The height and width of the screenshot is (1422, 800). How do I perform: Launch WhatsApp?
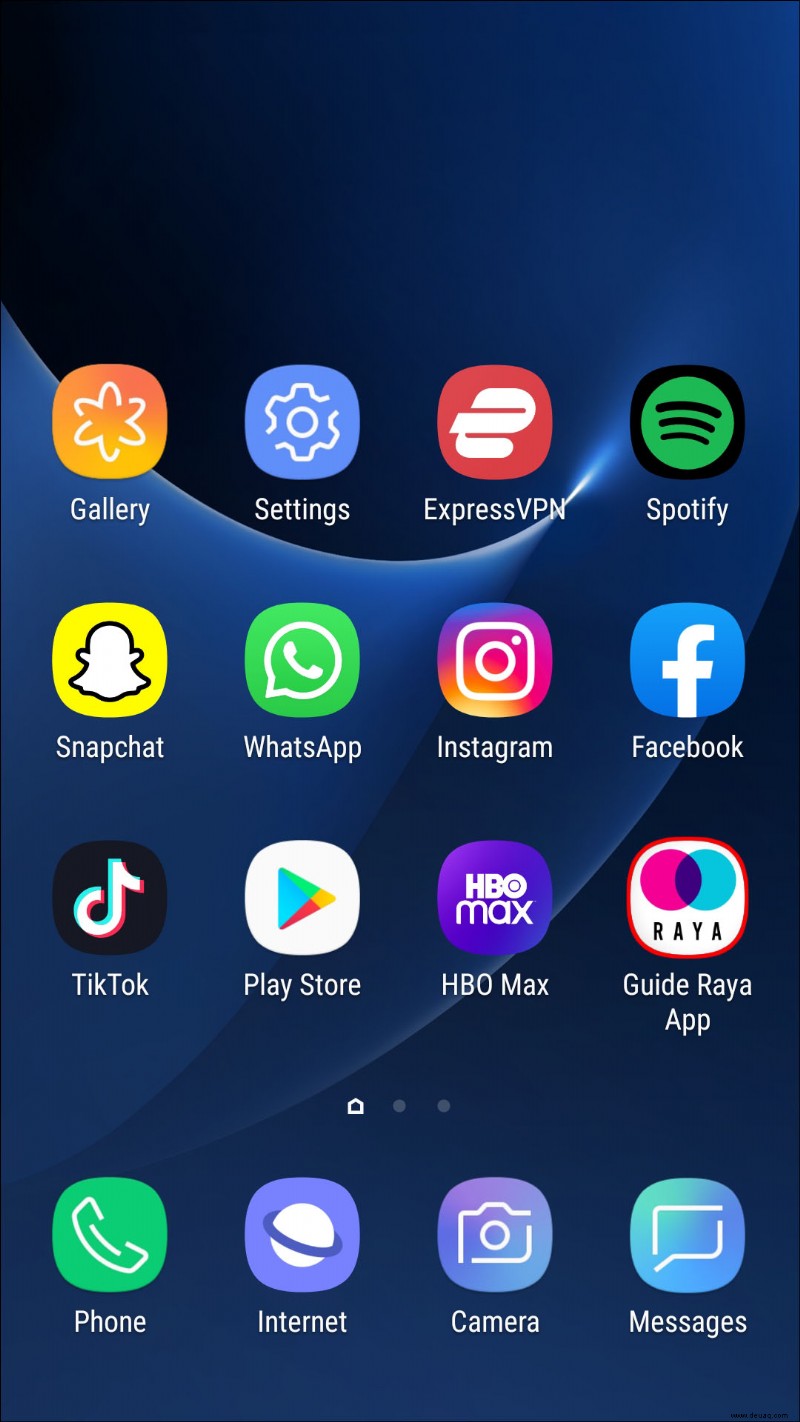(x=302, y=660)
